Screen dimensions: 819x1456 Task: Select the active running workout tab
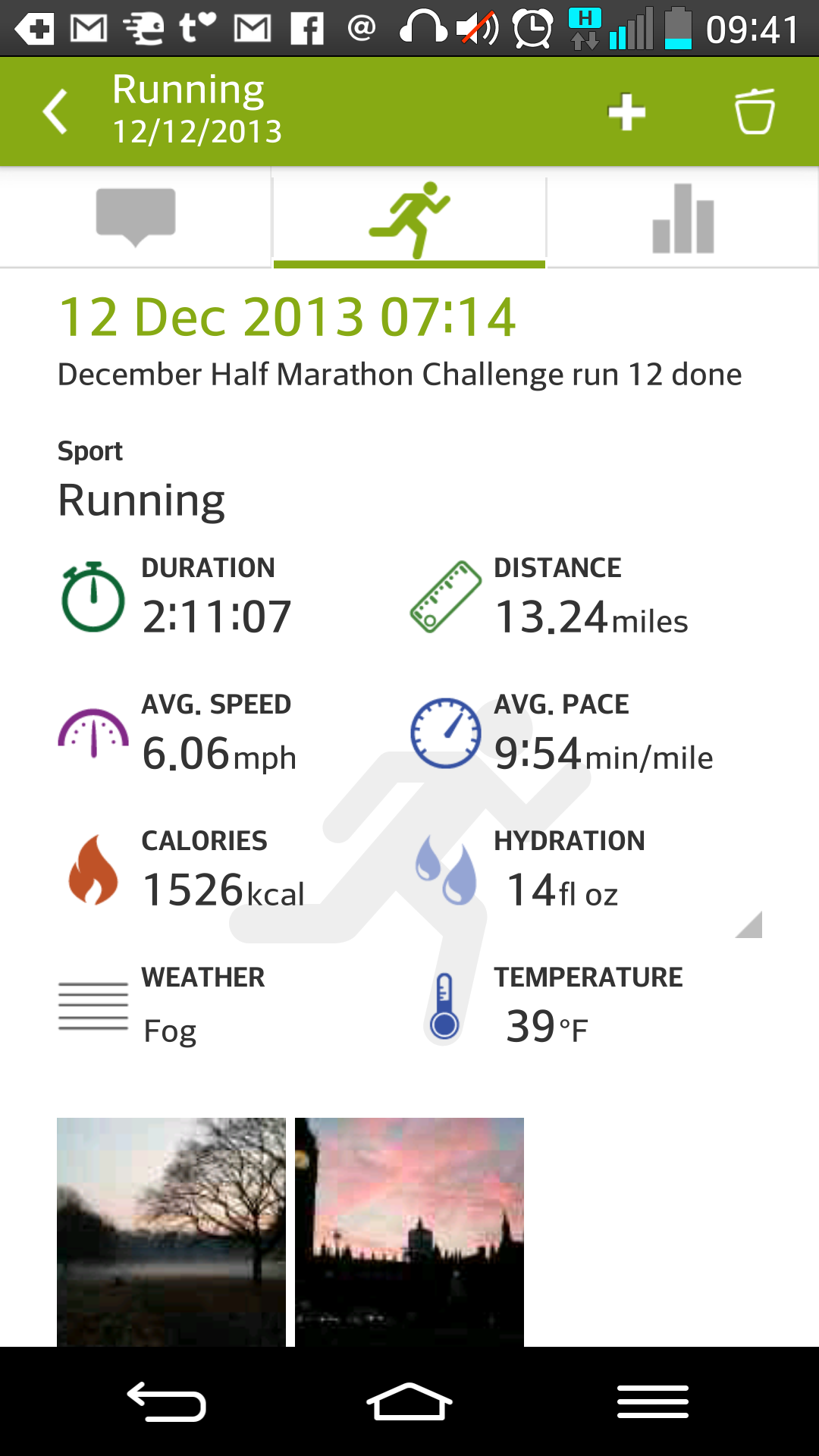click(409, 218)
